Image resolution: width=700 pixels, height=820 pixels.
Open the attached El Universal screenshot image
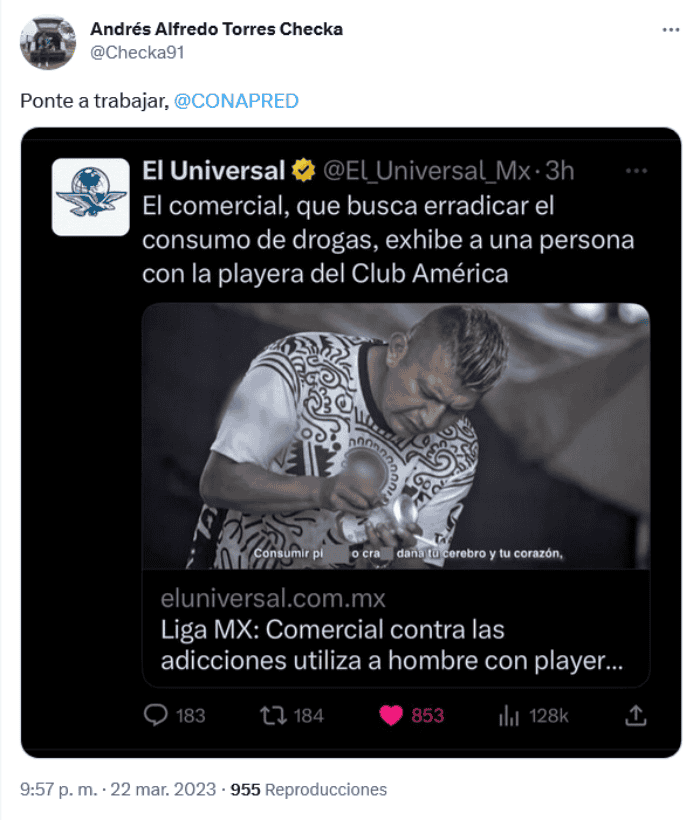pos(350,440)
